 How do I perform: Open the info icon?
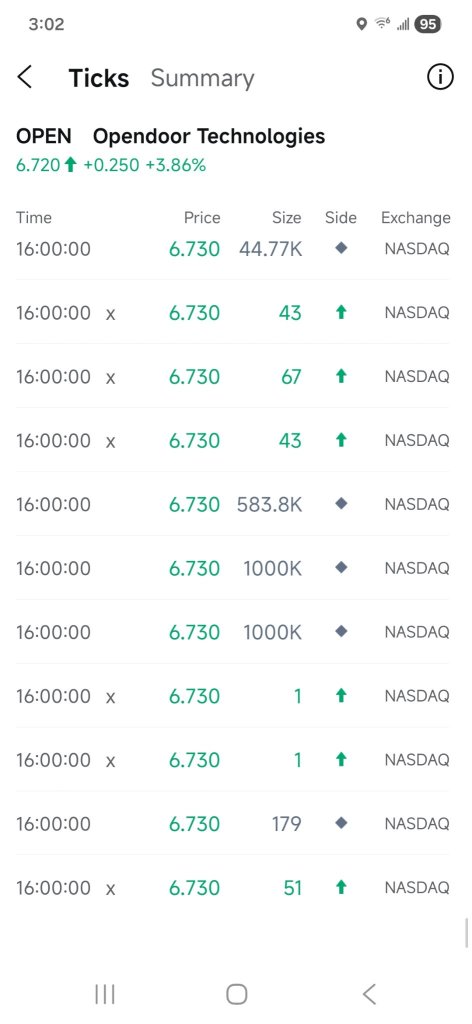(440, 77)
